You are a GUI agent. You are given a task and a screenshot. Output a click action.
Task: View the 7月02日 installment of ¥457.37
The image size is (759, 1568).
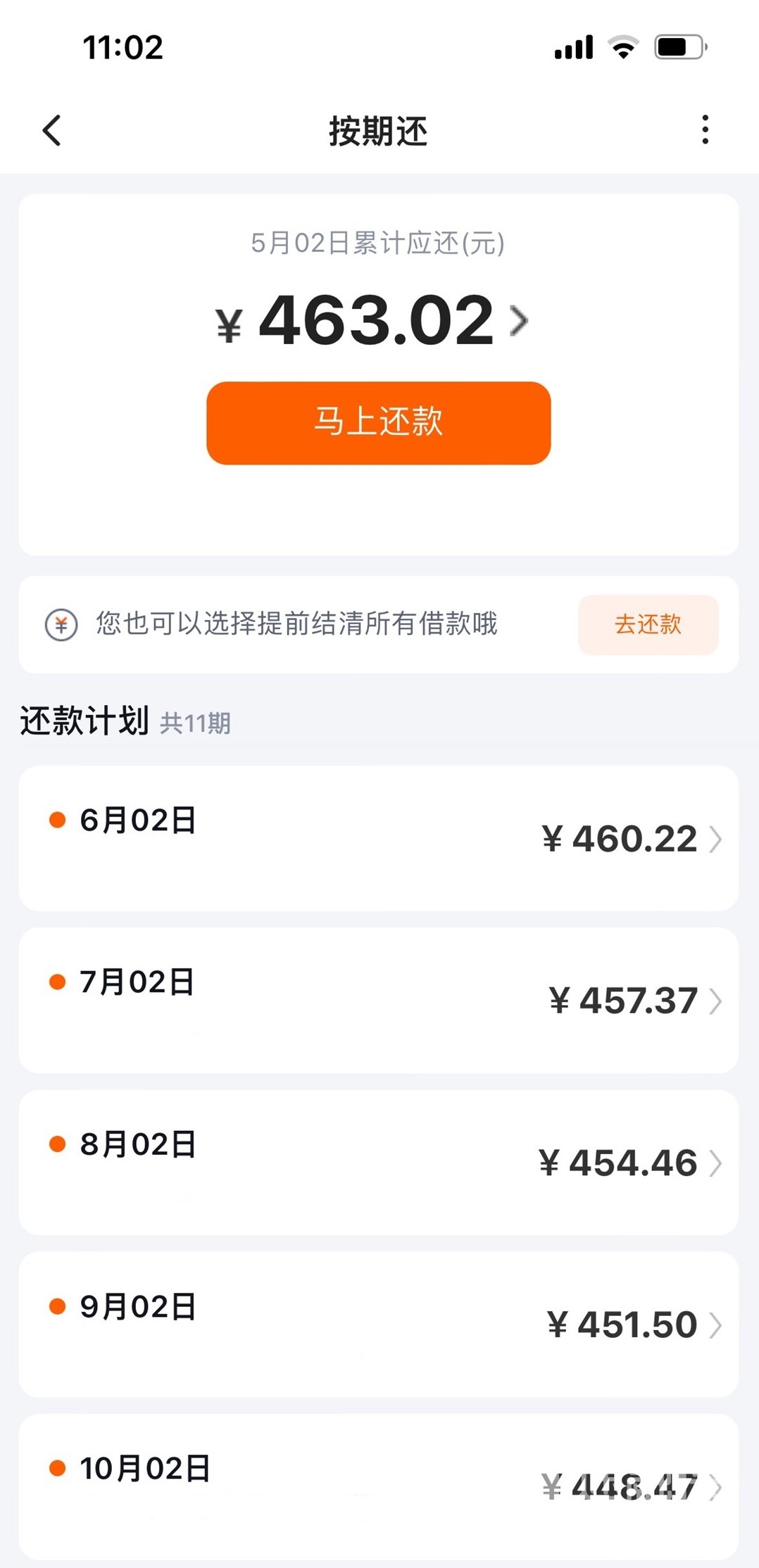[378, 999]
